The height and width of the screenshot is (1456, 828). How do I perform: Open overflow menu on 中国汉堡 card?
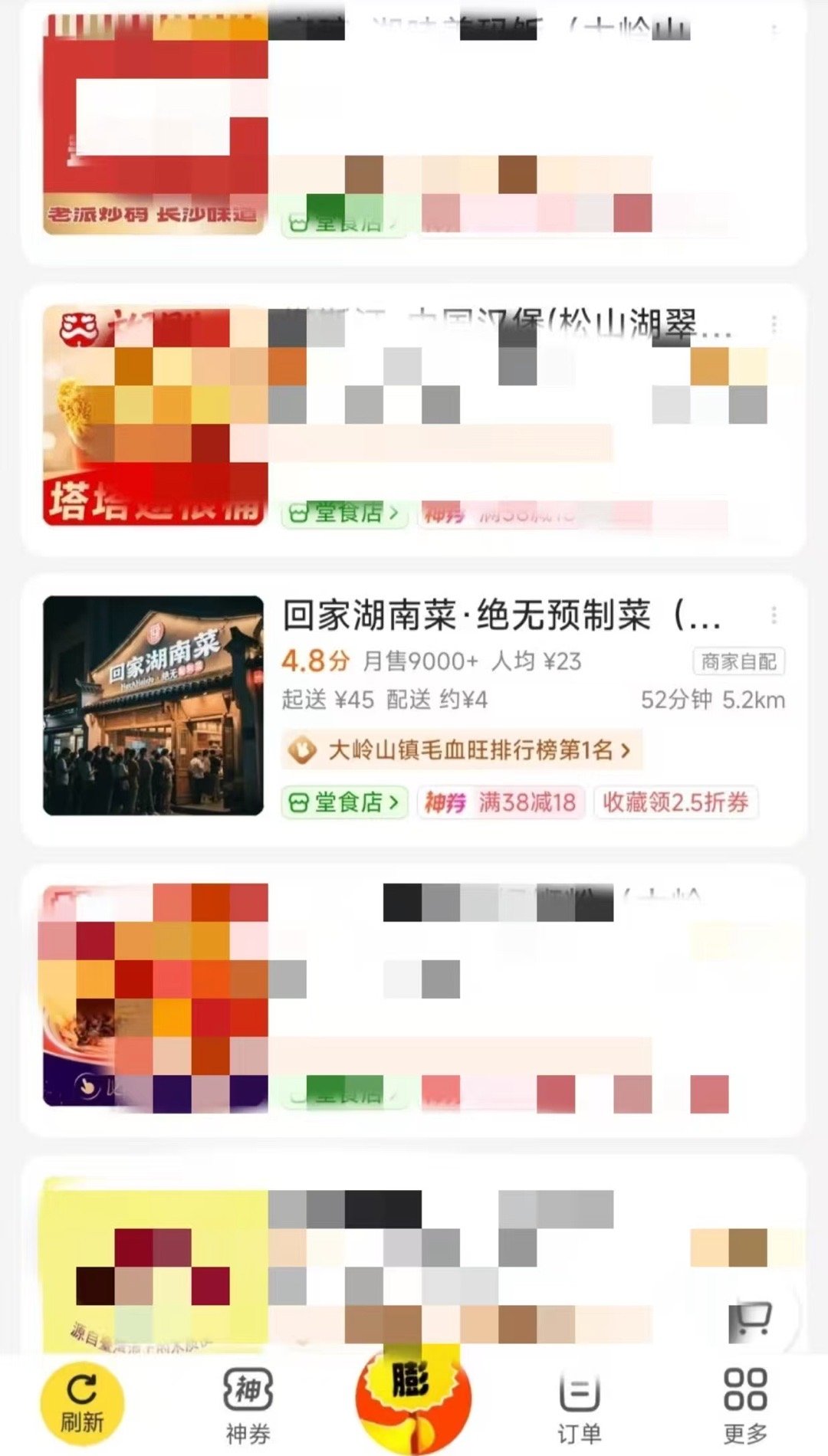point(774,324)
